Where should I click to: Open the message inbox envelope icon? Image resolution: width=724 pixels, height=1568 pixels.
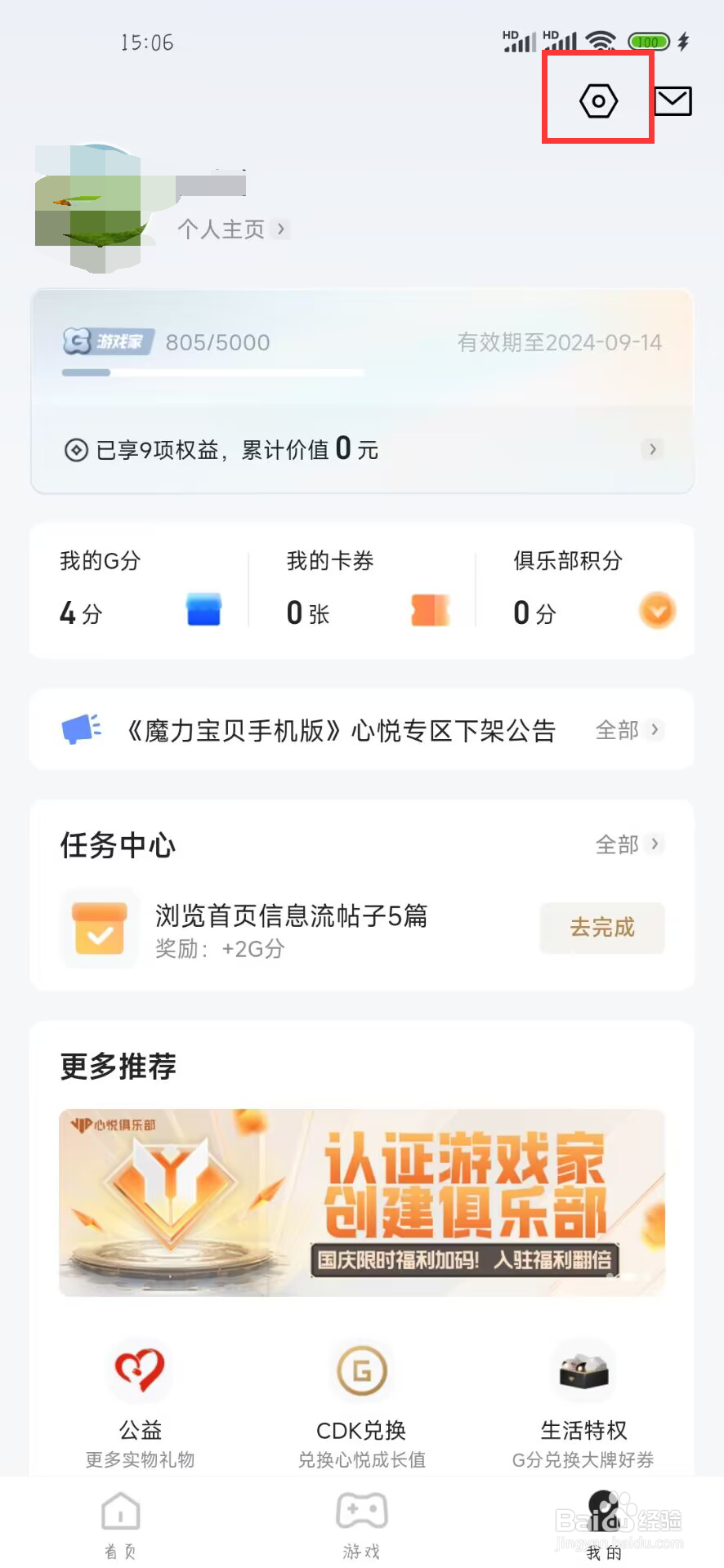click(x=673, y=100)
